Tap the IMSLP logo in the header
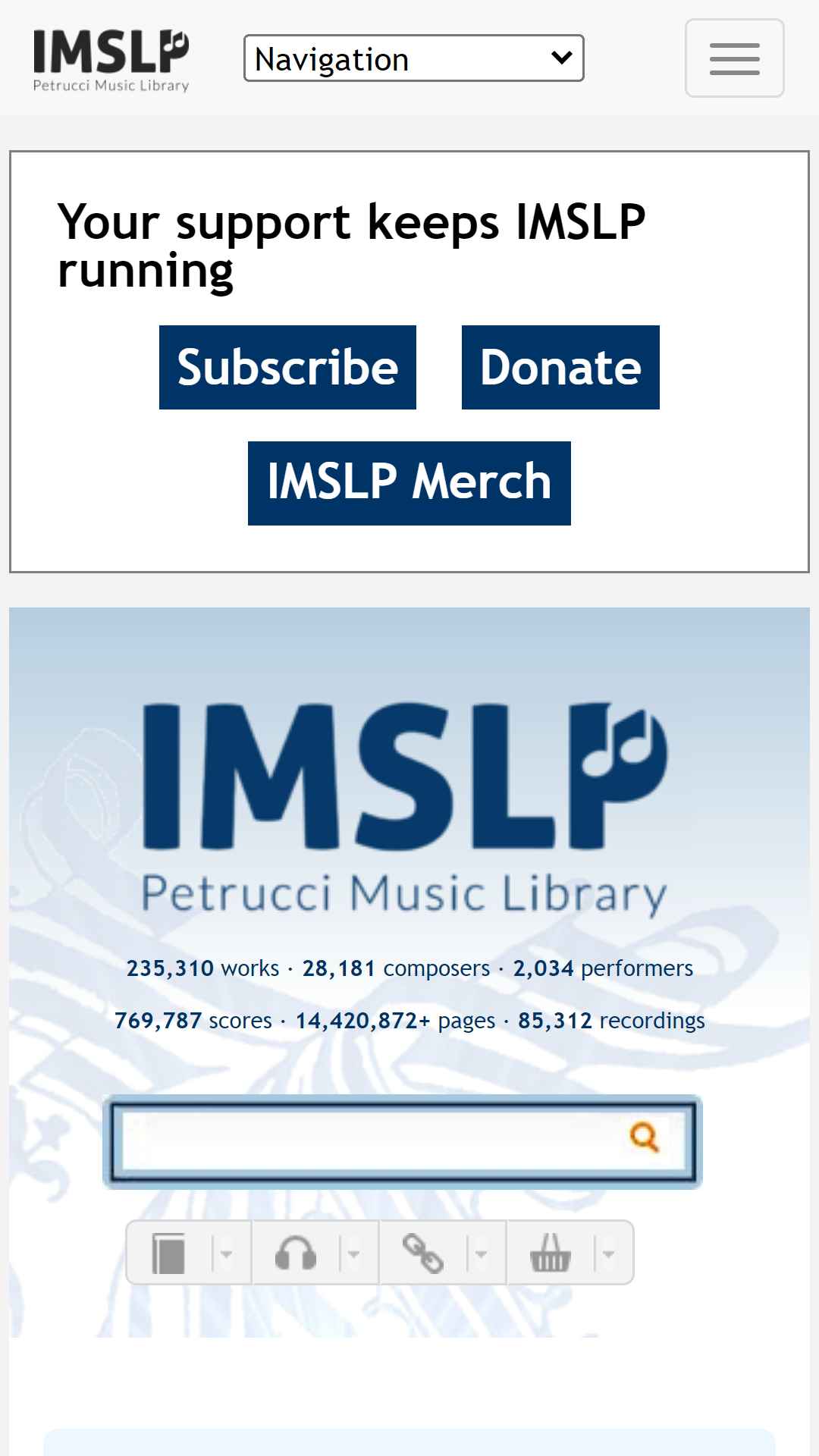Screen dimensions: 819x1456 (111, 61)
